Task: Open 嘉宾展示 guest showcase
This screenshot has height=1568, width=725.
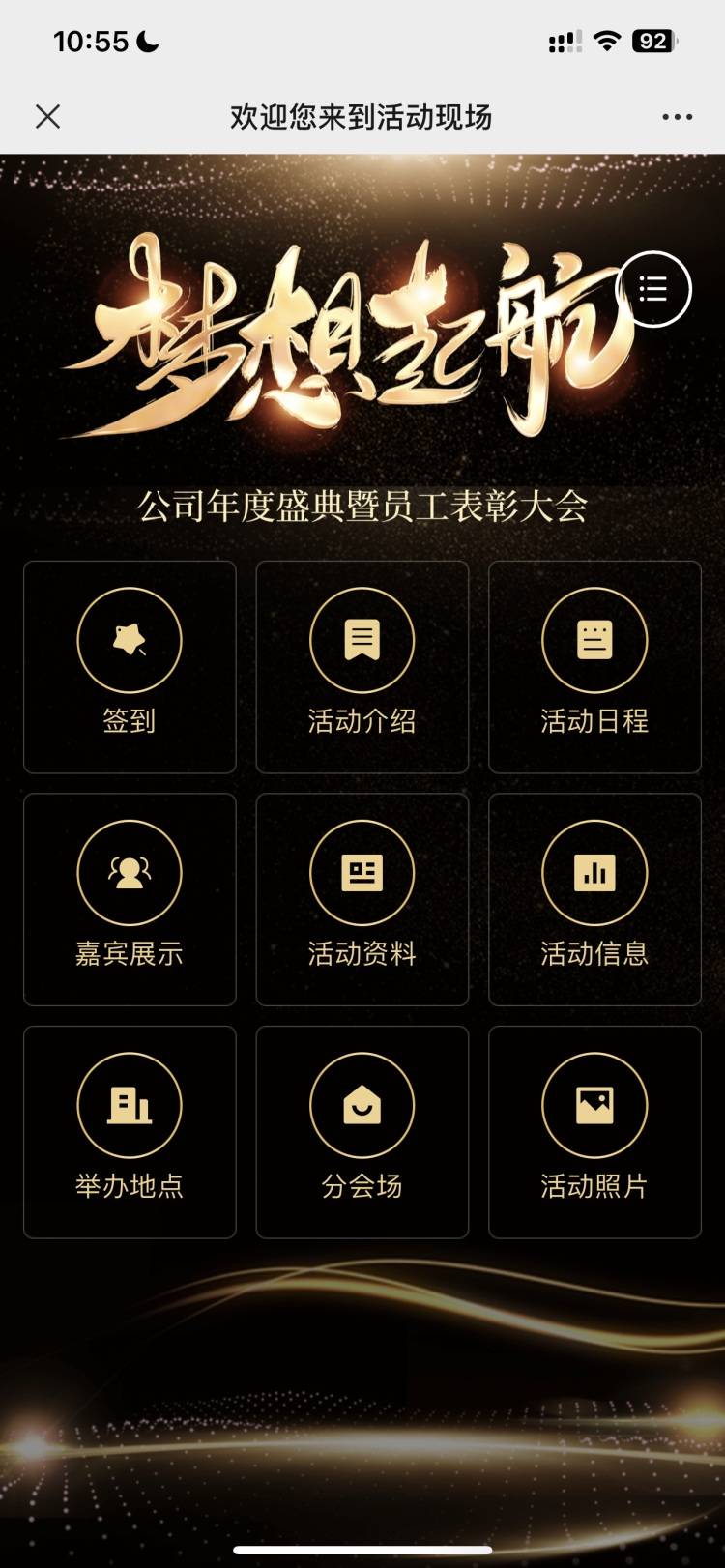Action: pyautogui.click(x=130, y=900)
